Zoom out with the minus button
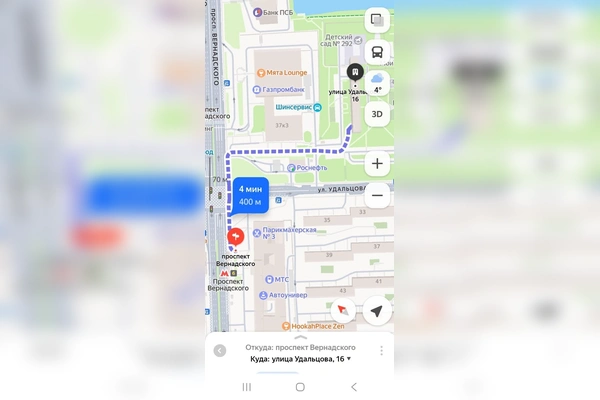The height and width of the screenshot is (400, 600). pos(376,196)
